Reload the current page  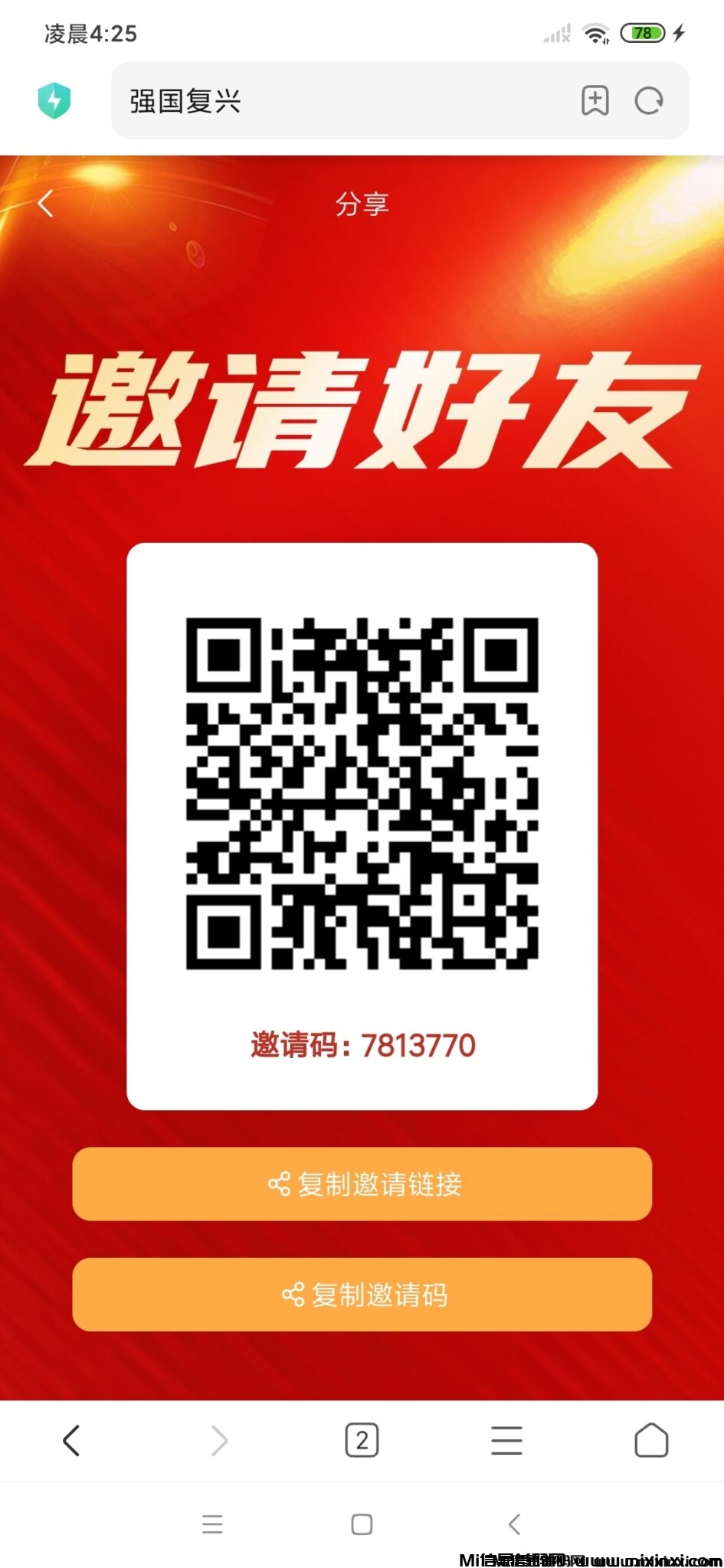click(x=649, y=101)
